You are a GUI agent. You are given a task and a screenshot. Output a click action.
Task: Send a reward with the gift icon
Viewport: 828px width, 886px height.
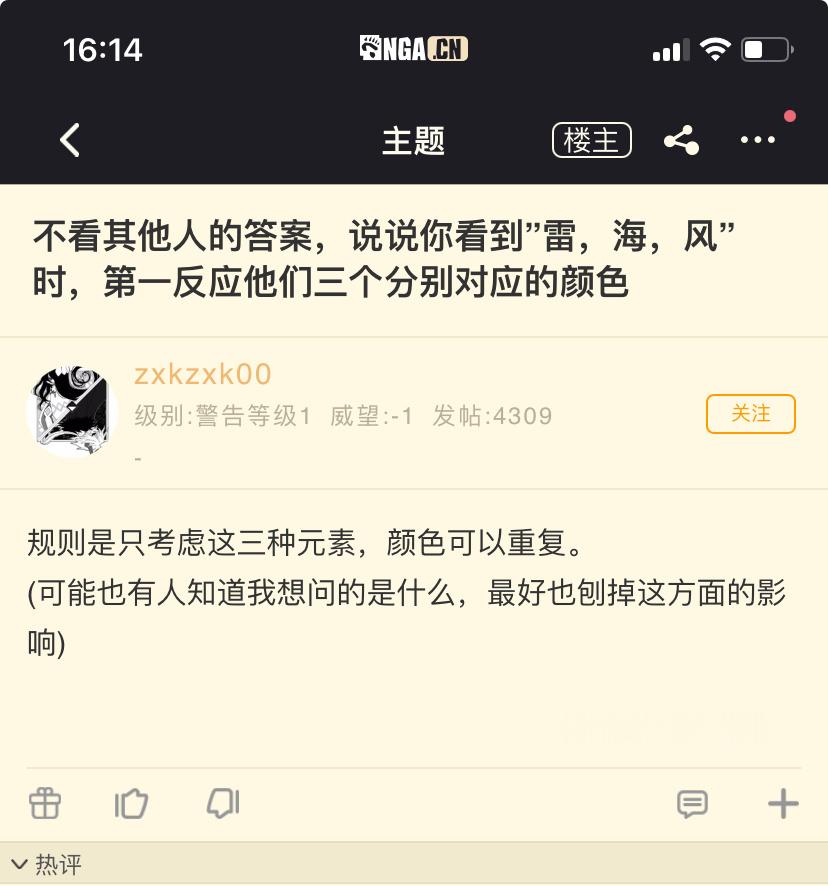[x=44, y=803]
